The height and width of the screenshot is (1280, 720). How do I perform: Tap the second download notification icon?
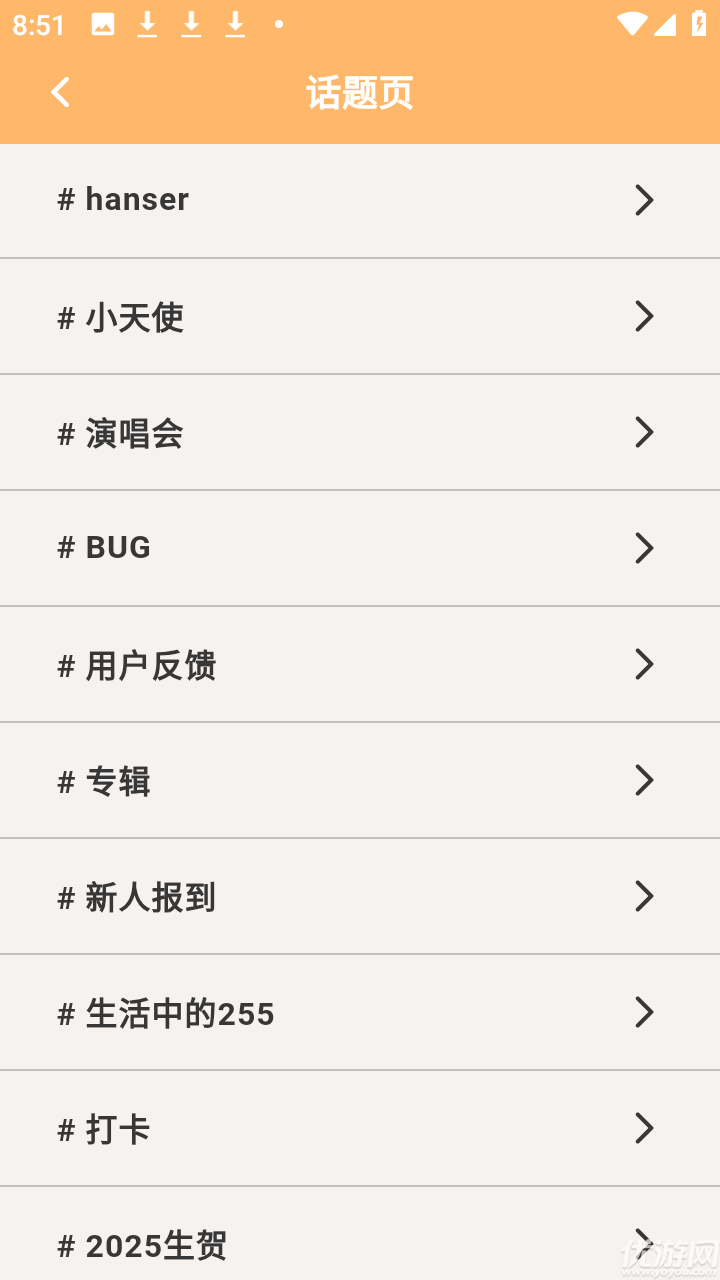click(x=191, y=25)
